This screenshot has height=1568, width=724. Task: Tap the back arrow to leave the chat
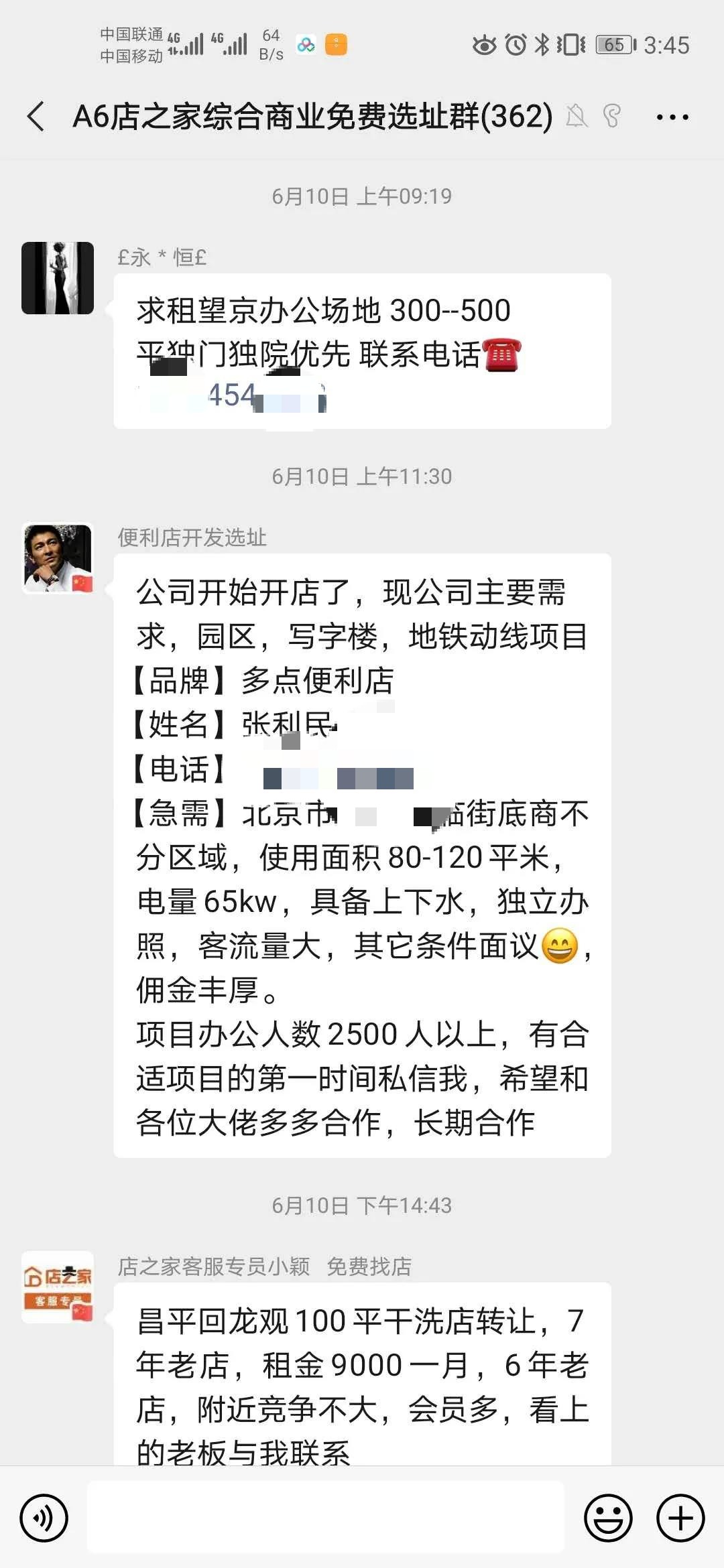(37, 115)
